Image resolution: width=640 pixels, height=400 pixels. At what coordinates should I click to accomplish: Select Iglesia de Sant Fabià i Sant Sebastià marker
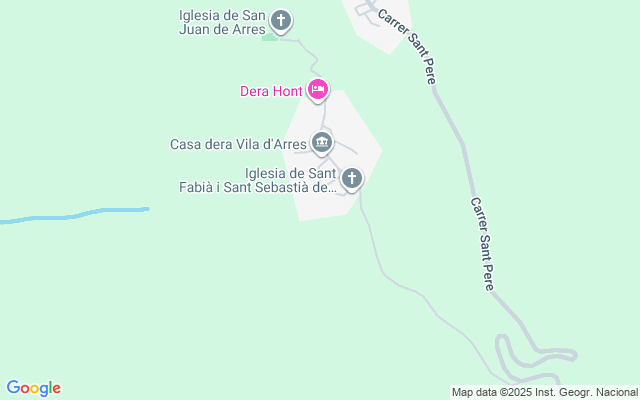(351, 179)
